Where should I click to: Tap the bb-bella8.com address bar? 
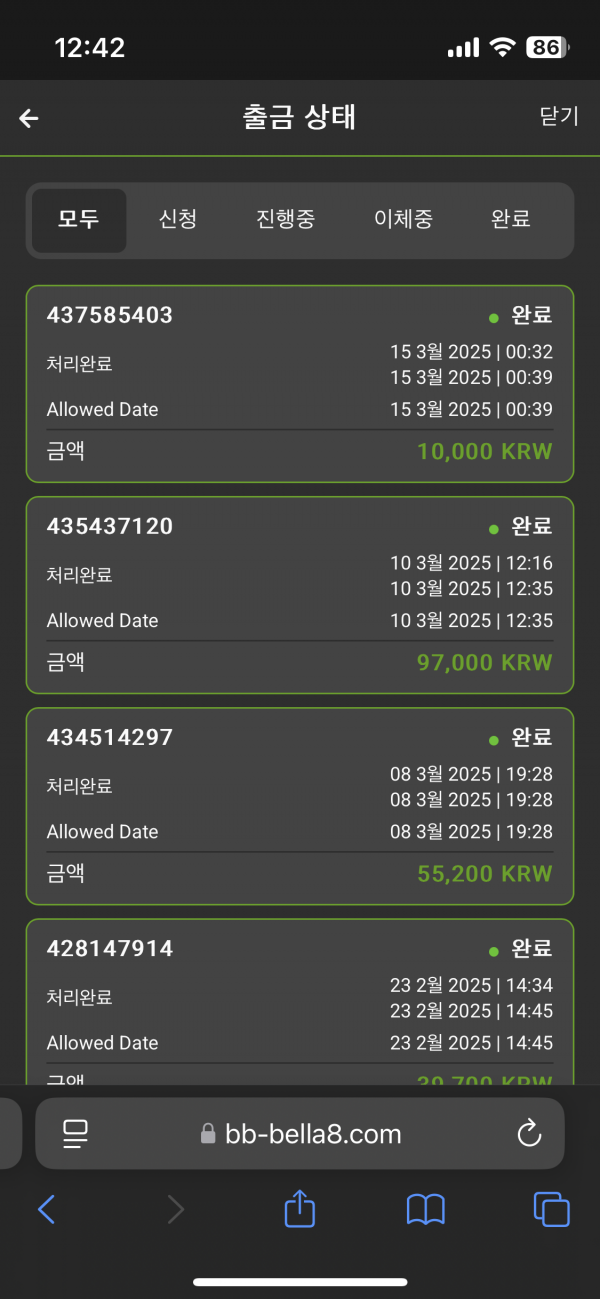click(300, 1134)
